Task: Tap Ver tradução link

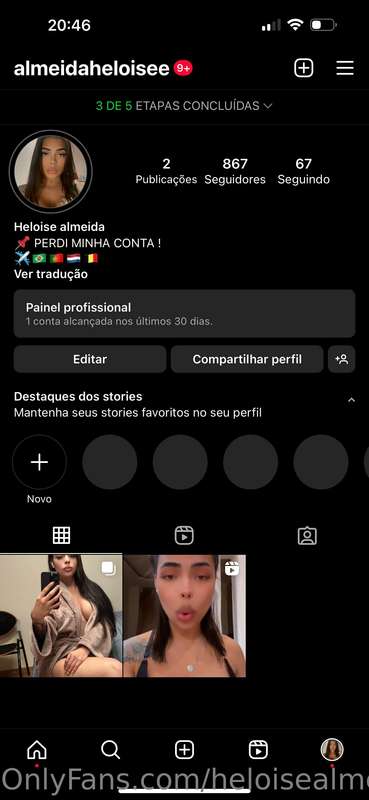Action: click(51, 274)
